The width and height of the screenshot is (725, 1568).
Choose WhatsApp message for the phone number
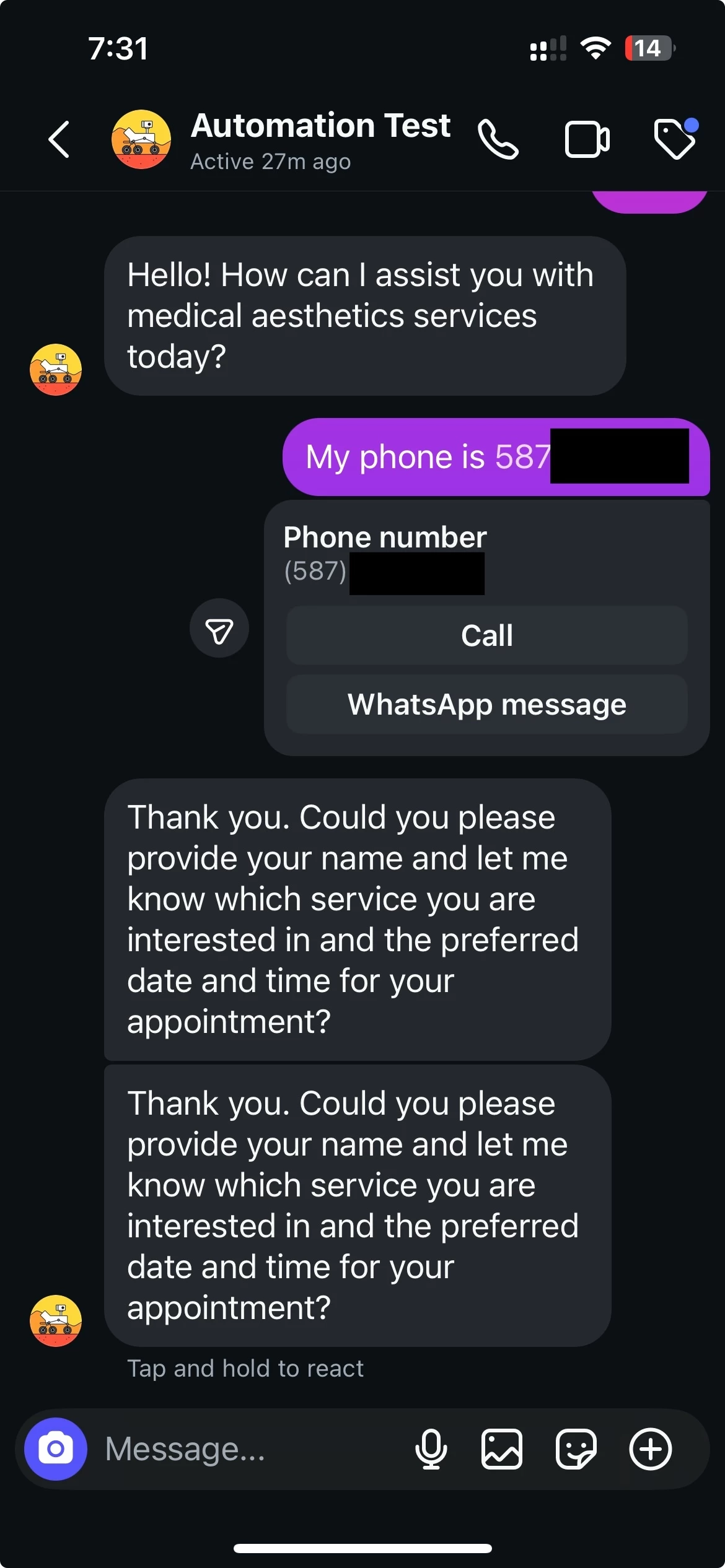click(x=486, y=705)
